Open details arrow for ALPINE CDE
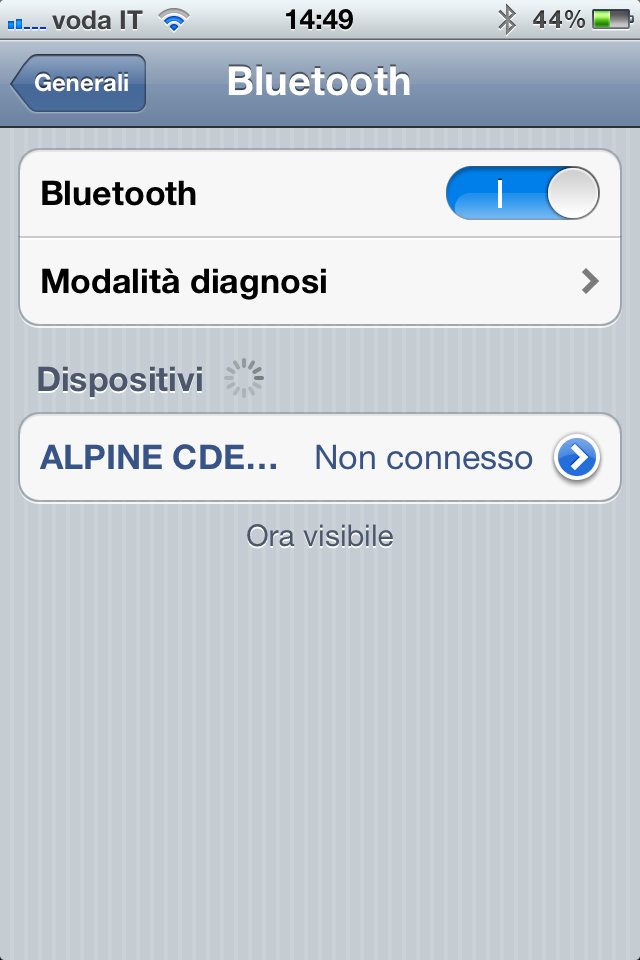 tap(578, 458)
